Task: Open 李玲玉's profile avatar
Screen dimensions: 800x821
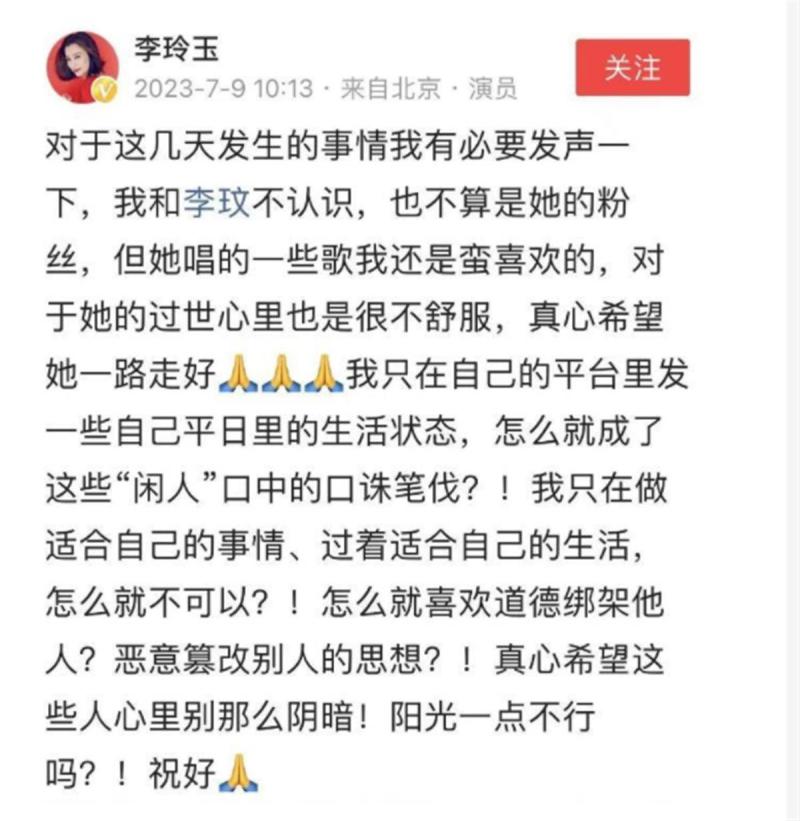Action: [82, 67]
